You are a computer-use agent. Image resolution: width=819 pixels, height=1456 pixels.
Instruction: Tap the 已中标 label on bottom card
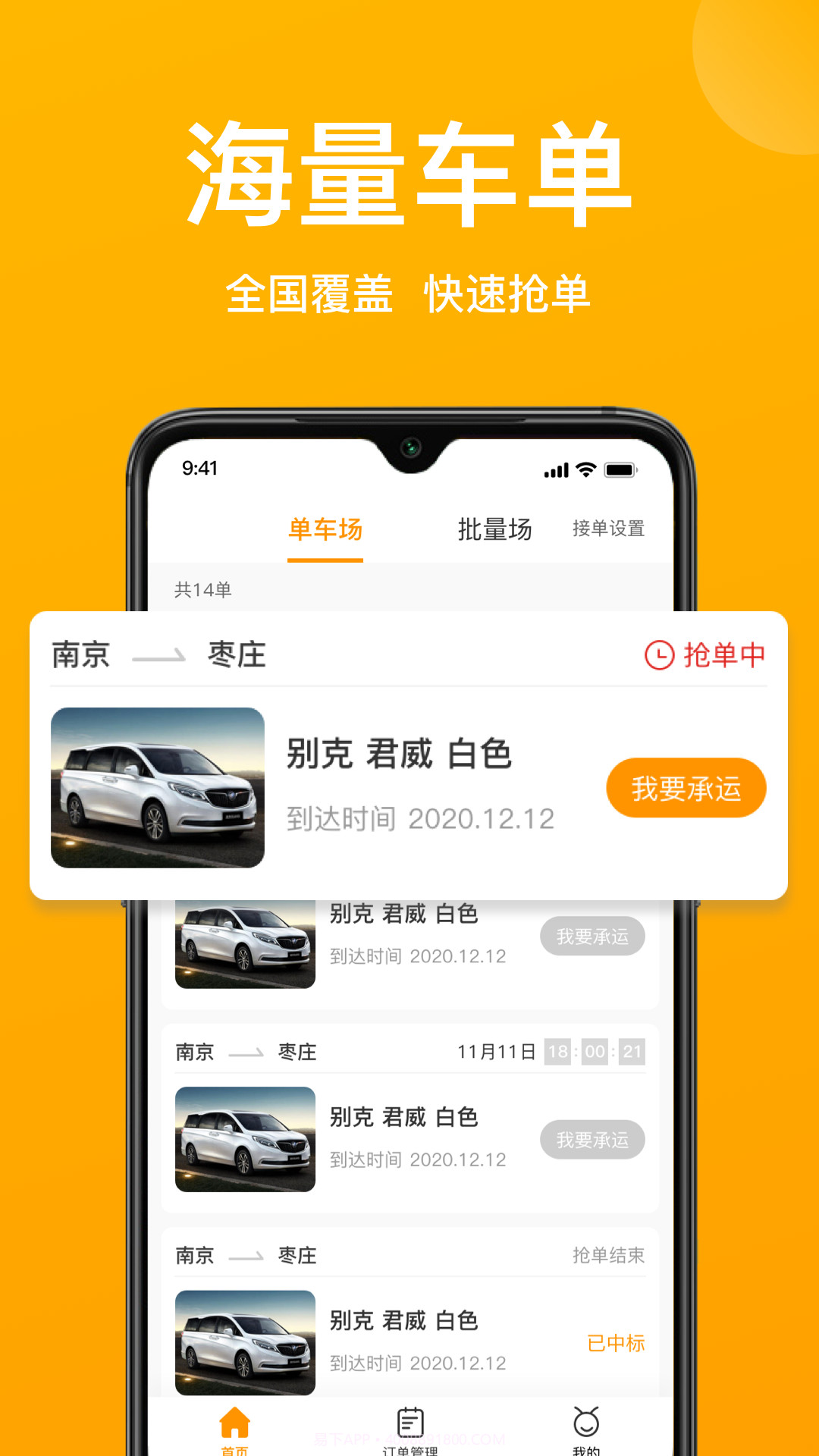pyautogui.click(x=615, y=1343)
